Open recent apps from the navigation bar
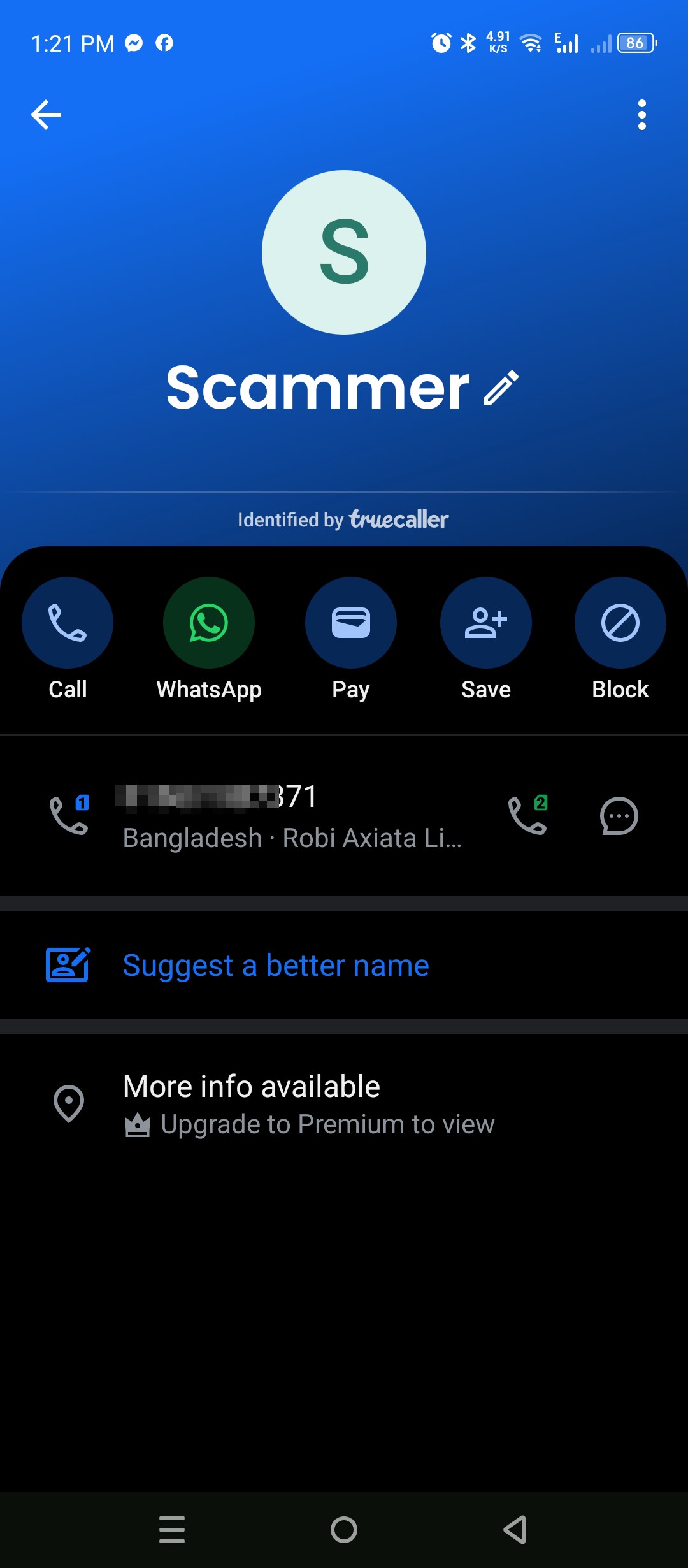Screen dimensions: 688x1568 coord(172,1529)
